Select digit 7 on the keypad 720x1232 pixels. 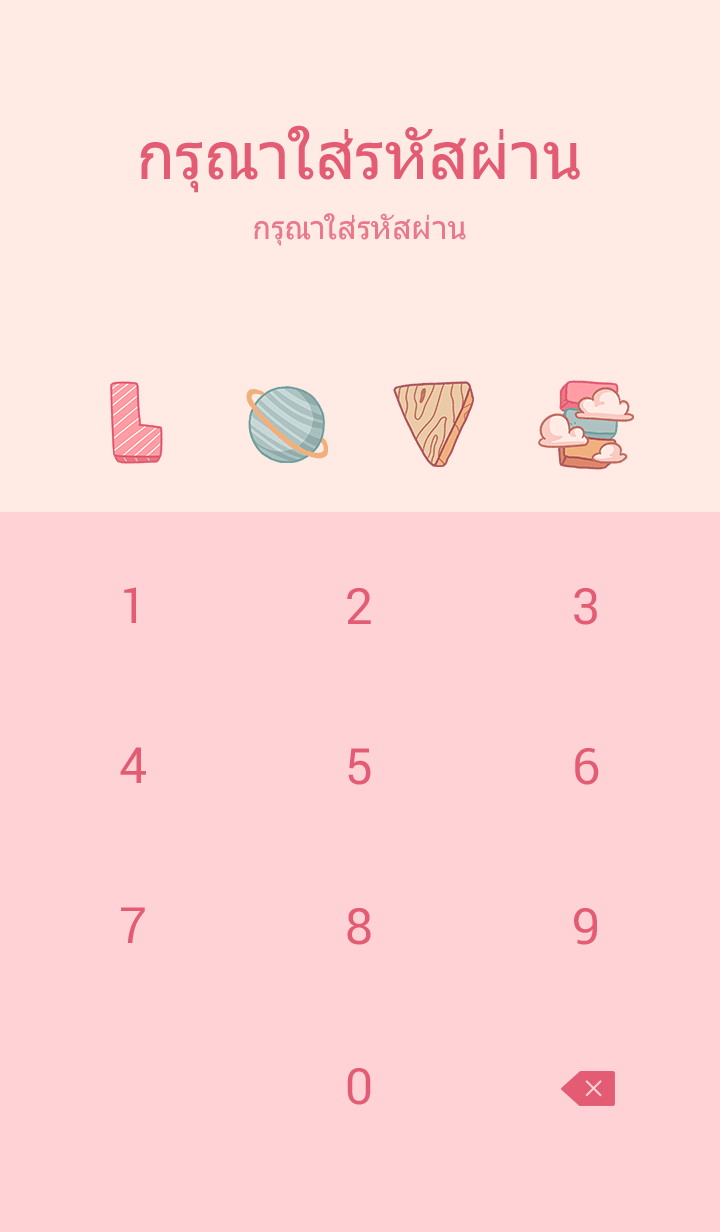(132, 927)
